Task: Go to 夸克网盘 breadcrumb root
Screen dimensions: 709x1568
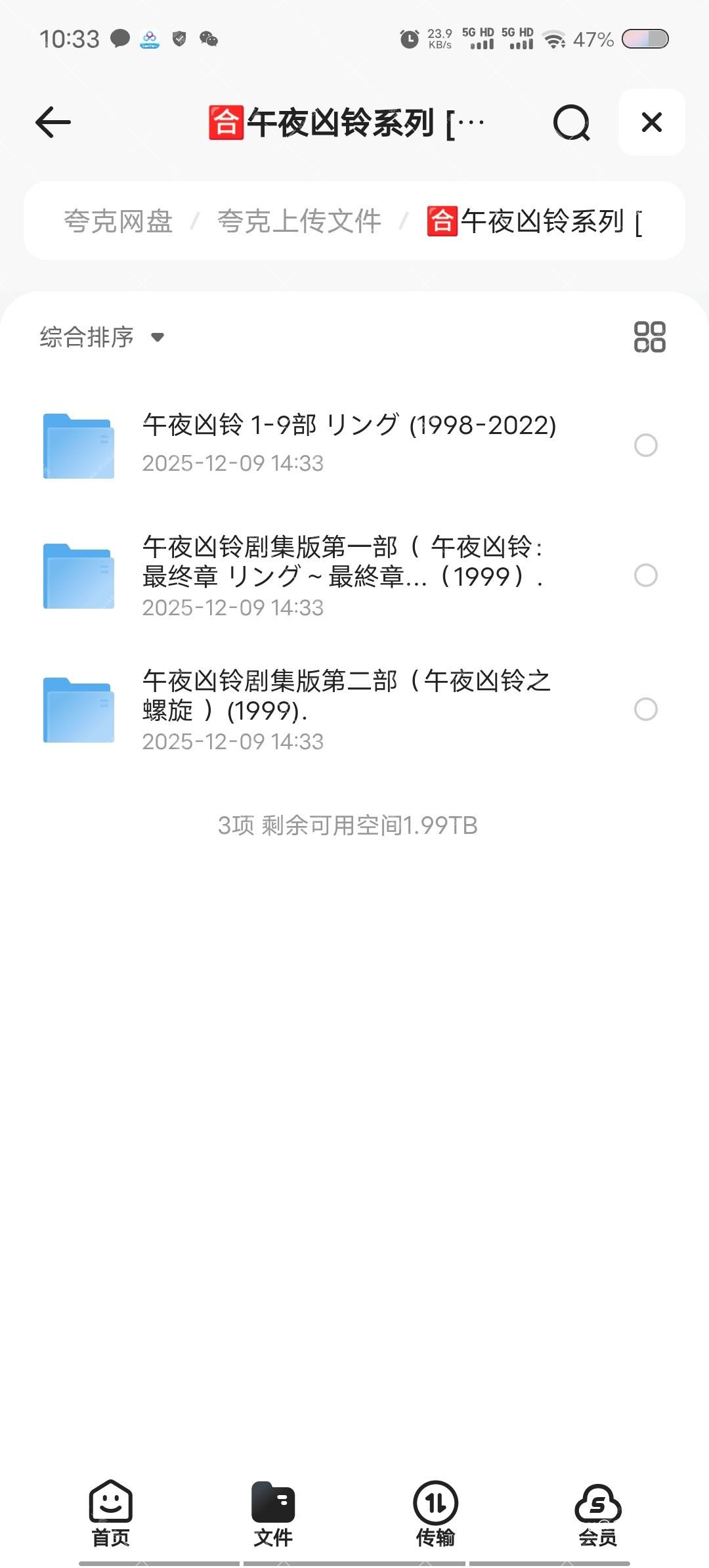Action: click(x=118, y=221)
